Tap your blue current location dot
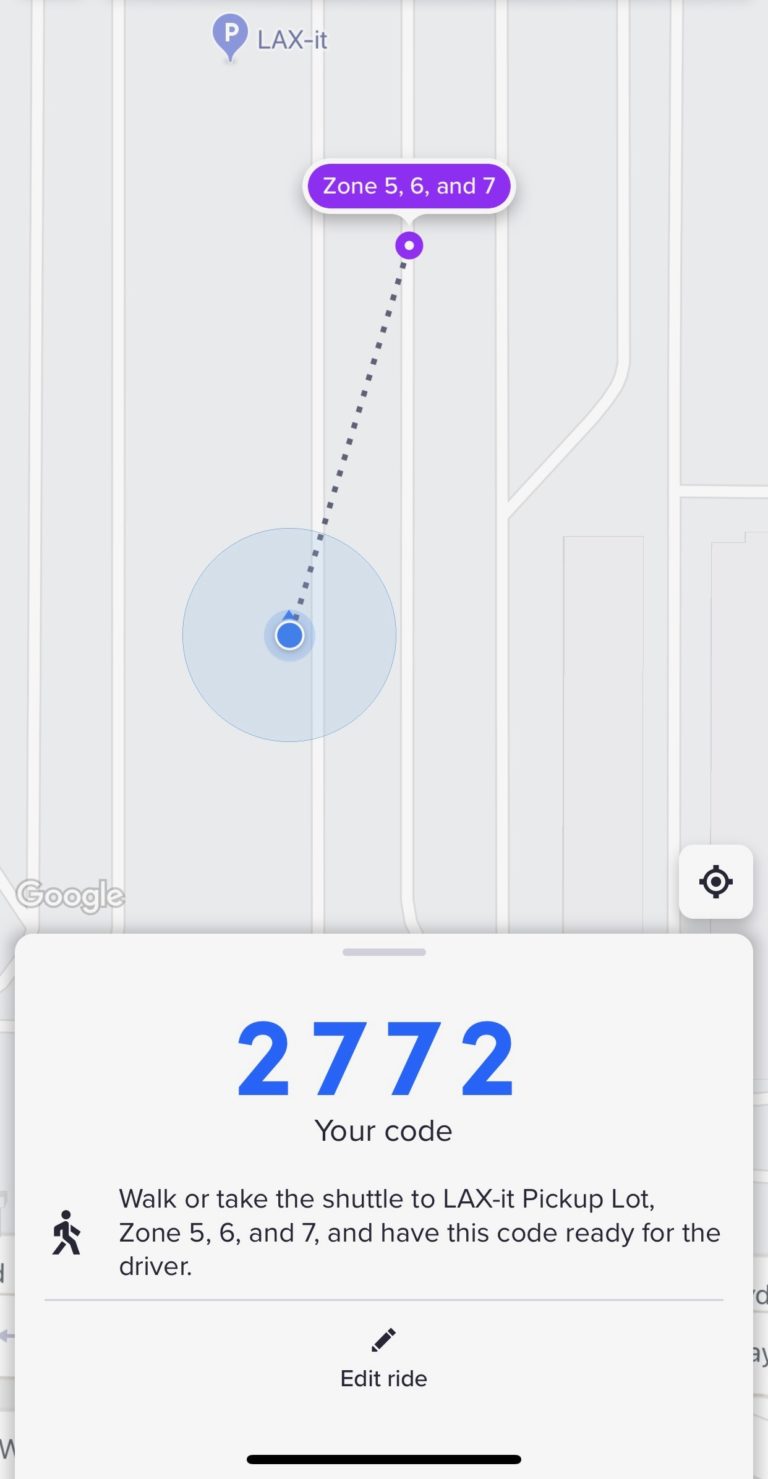Image resolution: width=768 pixels, height=1479 pixels. click(289, 635)
